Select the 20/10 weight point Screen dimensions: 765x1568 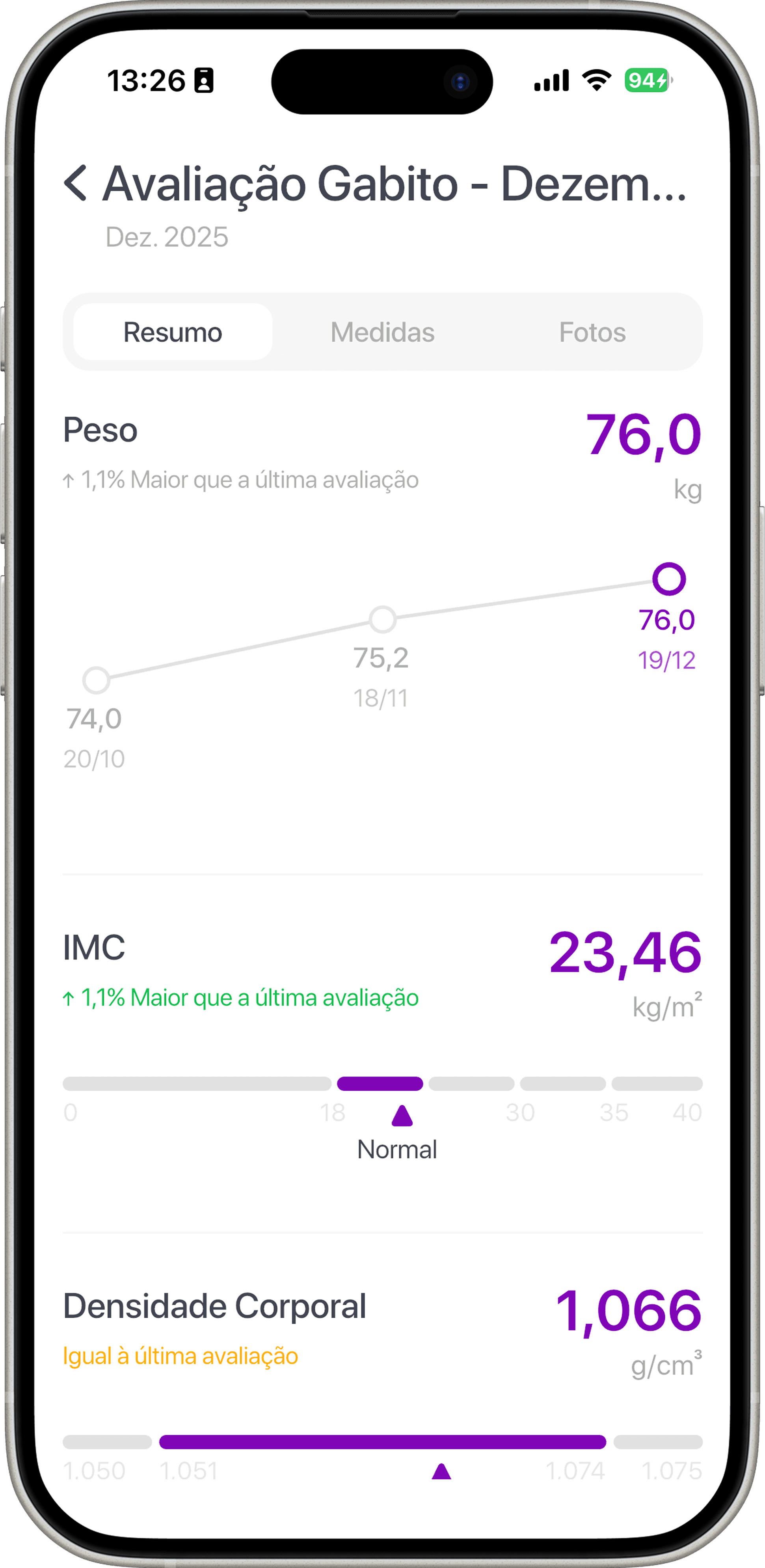96,680
